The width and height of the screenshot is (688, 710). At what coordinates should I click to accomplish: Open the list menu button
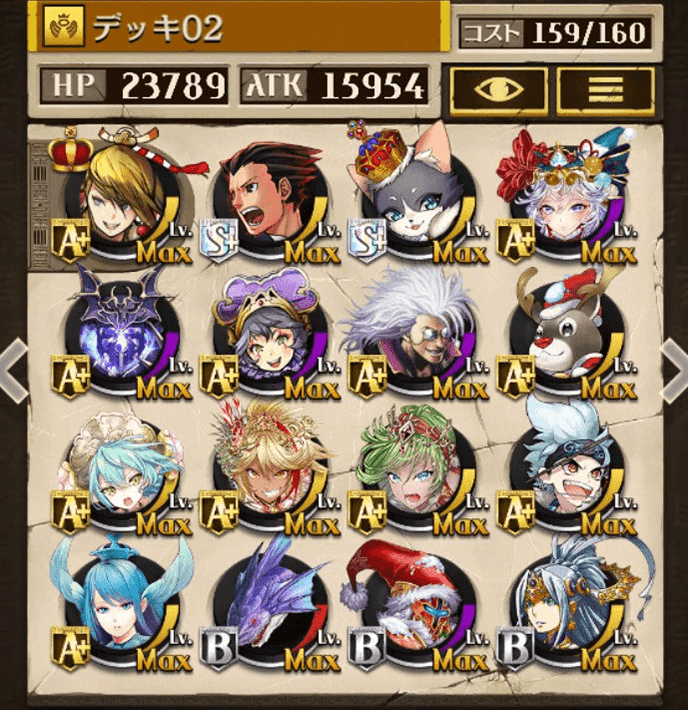pyautogui.click(x=605, y=89)
